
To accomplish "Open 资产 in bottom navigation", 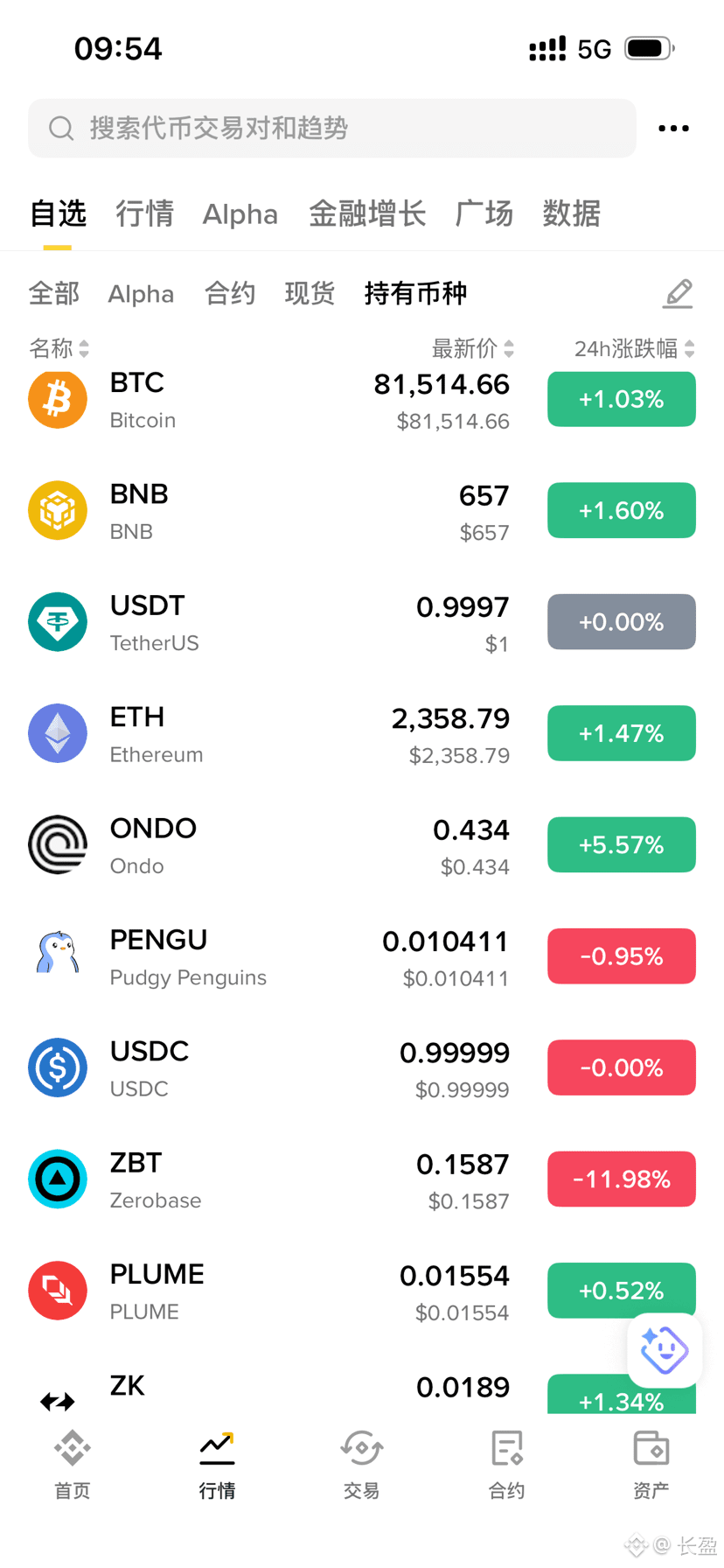I will coord(651,1464).
